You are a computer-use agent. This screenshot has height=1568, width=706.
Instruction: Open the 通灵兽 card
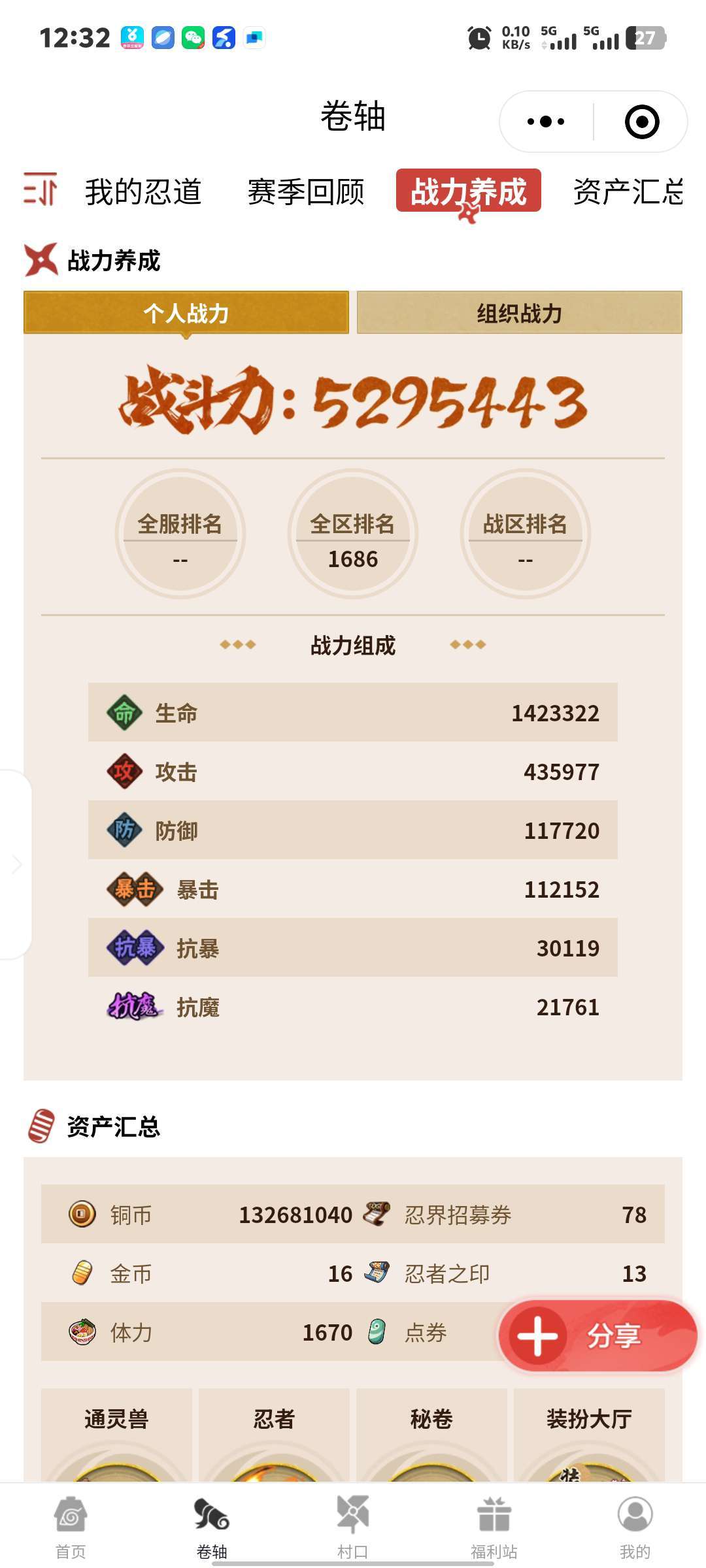[116, 1435]
